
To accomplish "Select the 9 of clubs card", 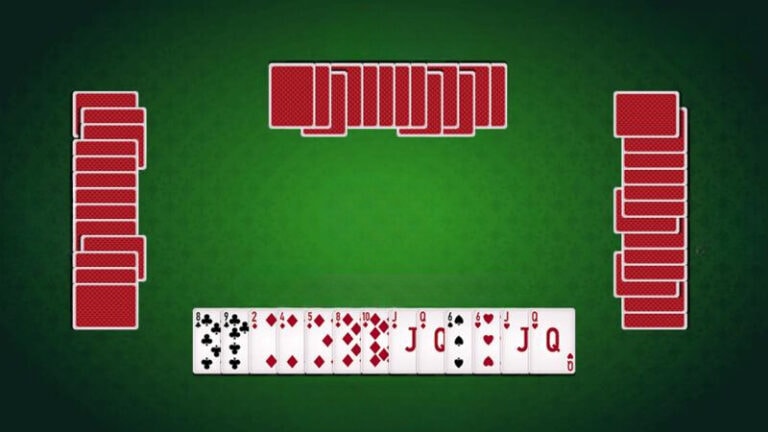I will [233, 340].
